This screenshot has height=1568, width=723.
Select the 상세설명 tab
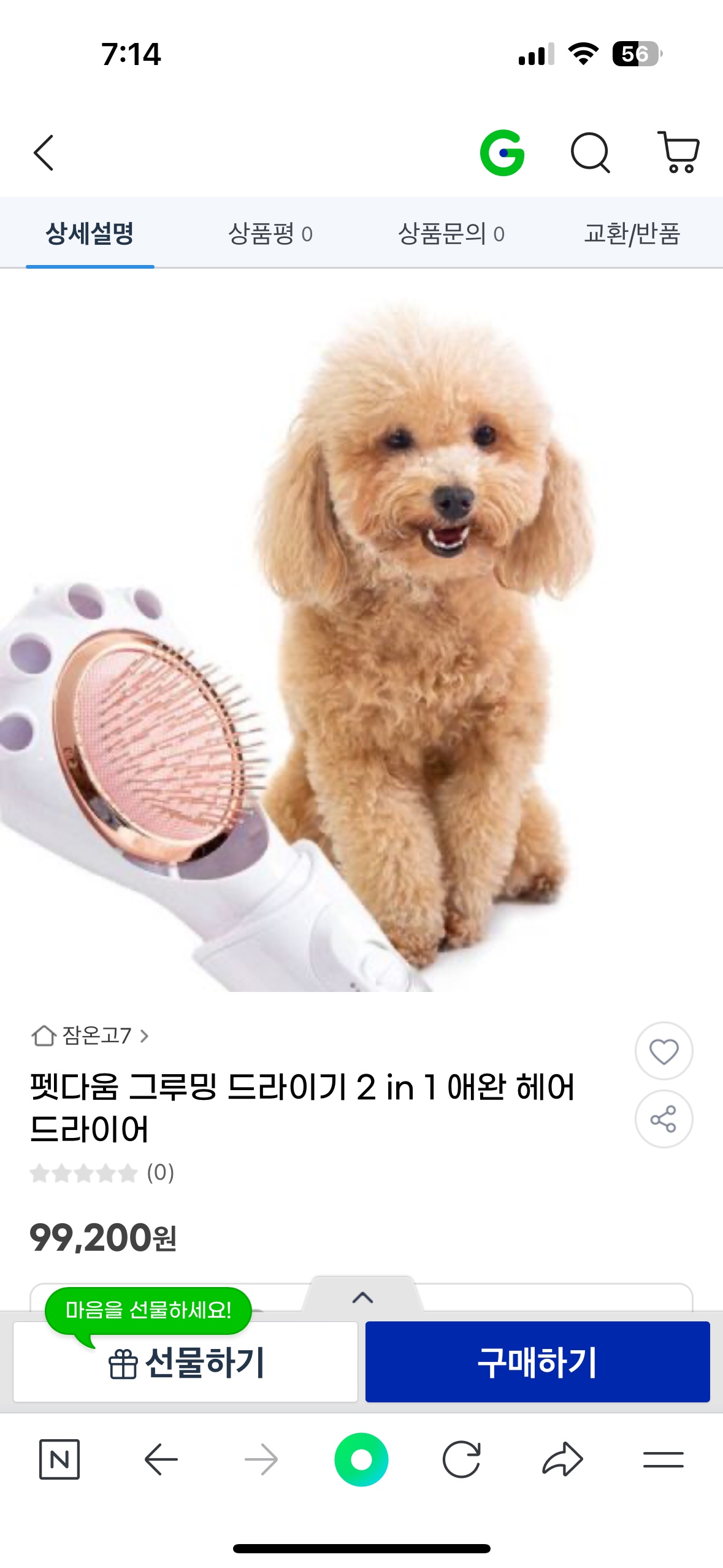point(90,233)
